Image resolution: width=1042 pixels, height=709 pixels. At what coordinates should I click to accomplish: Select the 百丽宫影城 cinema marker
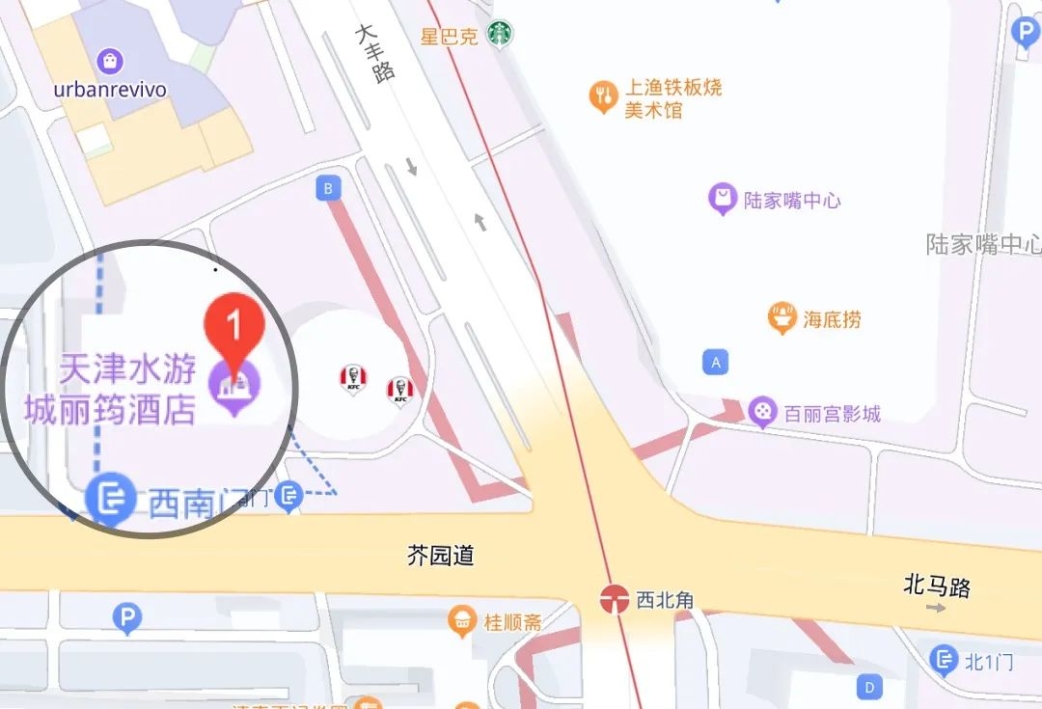(763, 412)
